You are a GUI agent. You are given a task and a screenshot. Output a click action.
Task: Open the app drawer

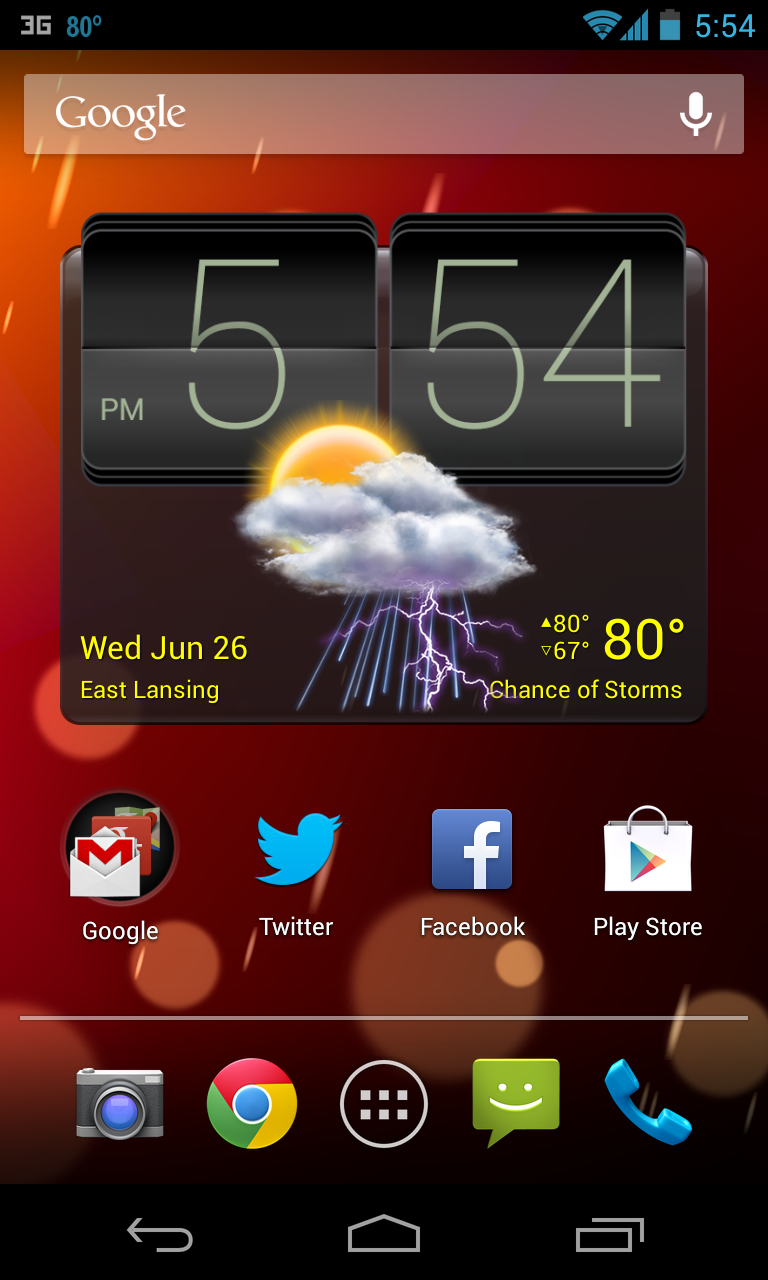point(384,1103)
